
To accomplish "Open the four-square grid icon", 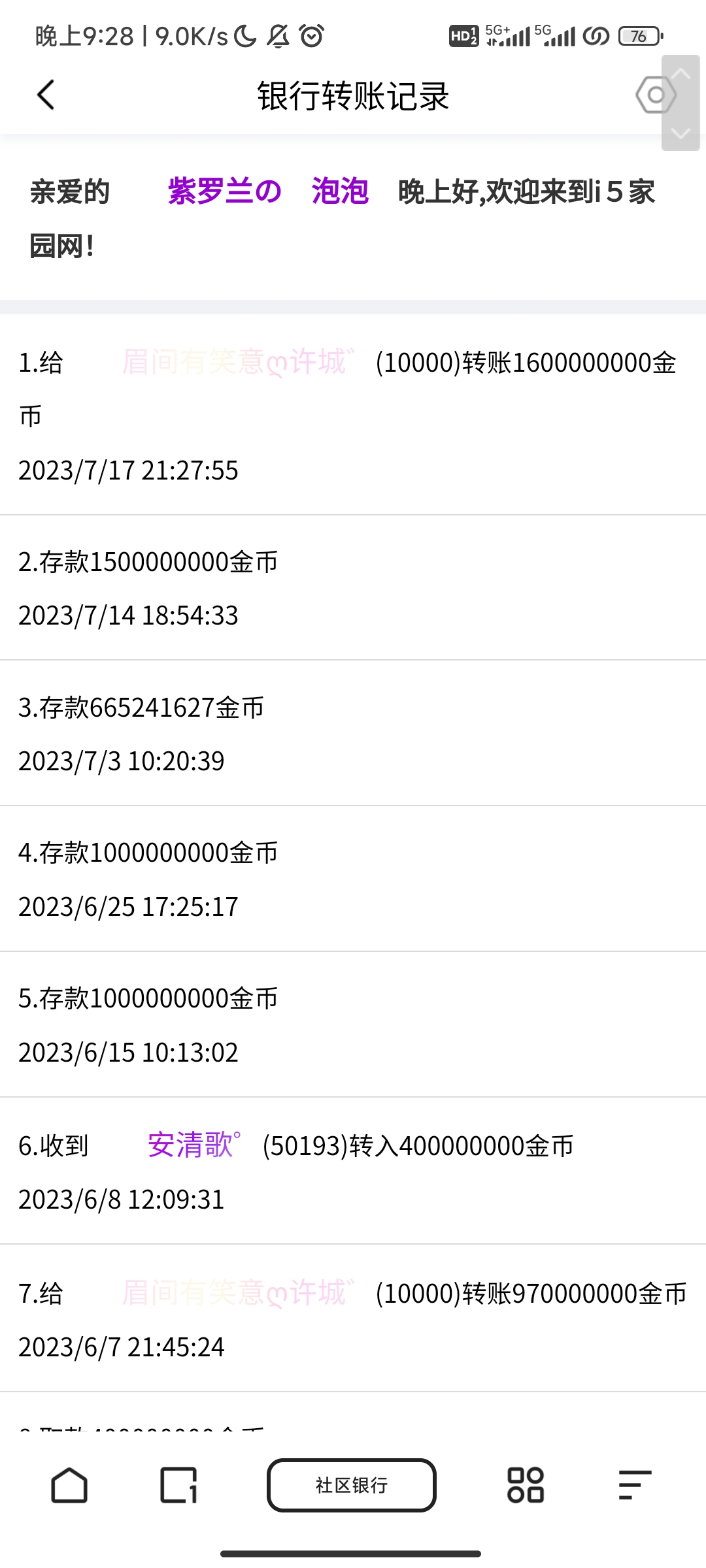I will click(525, 1485).
